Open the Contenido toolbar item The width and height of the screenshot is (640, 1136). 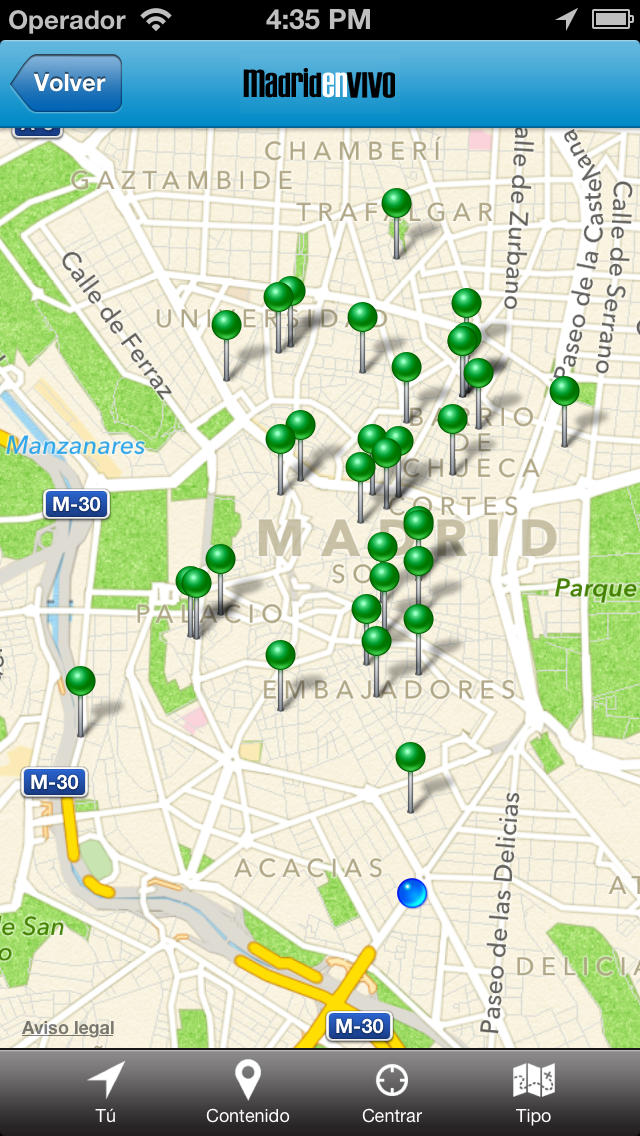(248, 1092)
